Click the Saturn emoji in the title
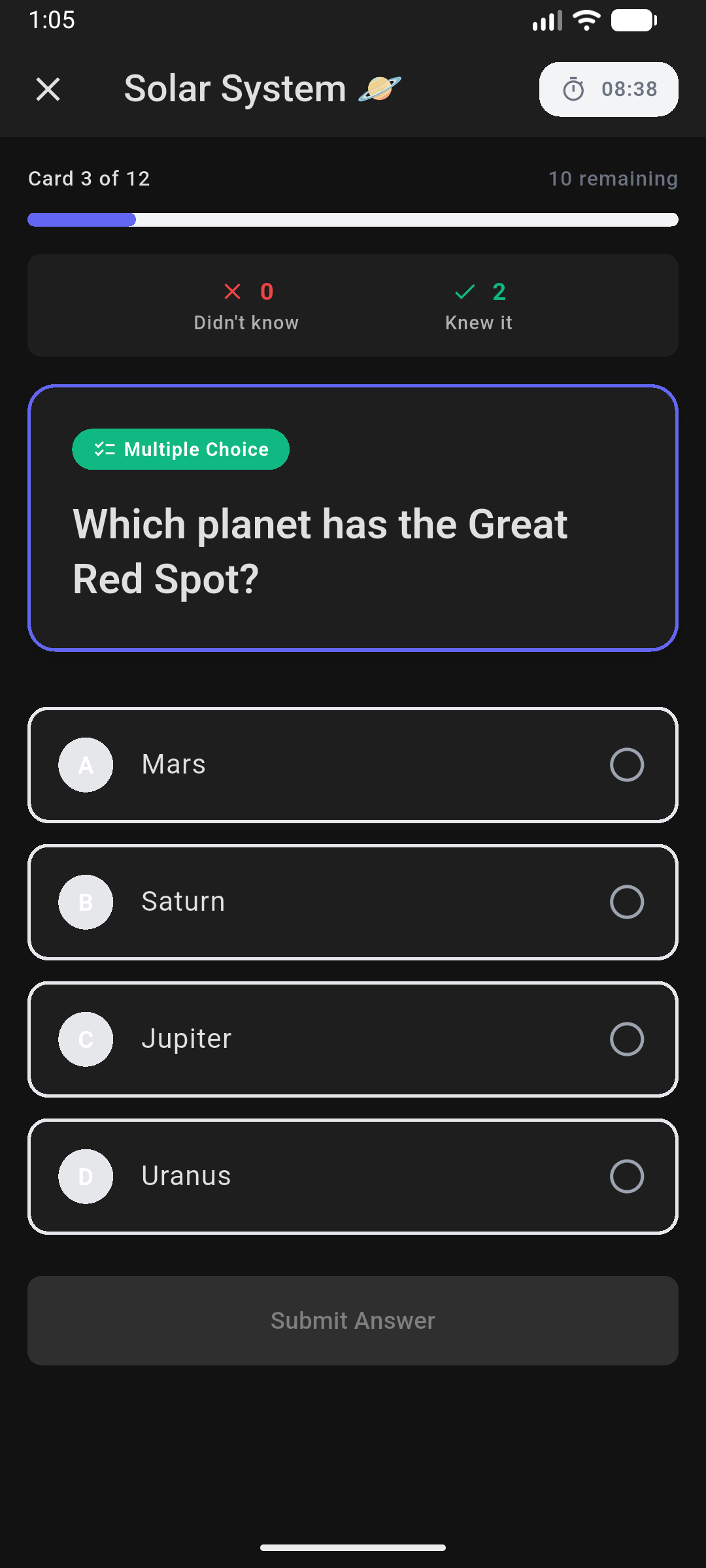706x1568 pixels. click(379, 88)
